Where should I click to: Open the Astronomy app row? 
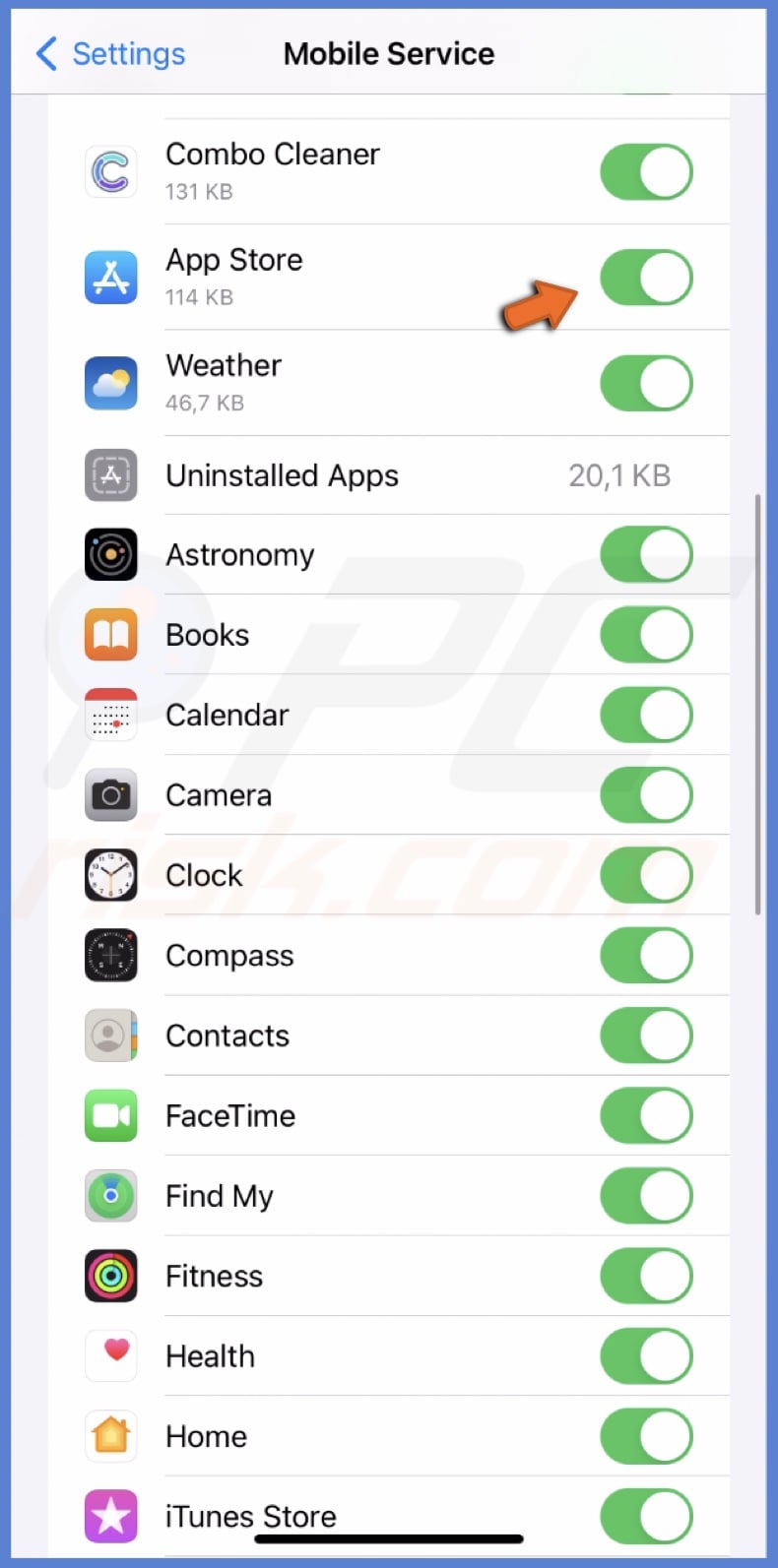tap(295, 554)
